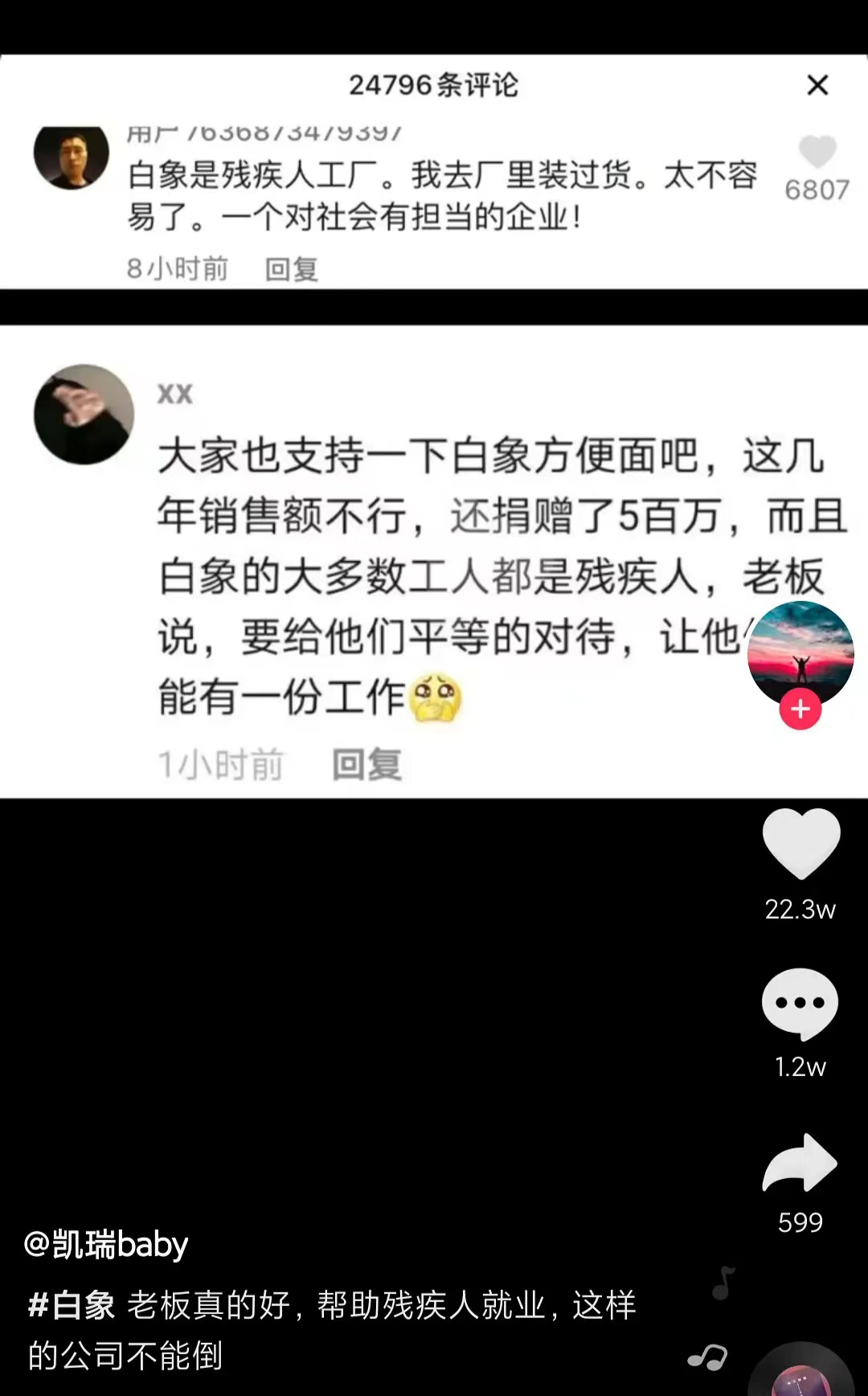This screenshot has height=1396, width=868.
Task: Follow the author with the red plus button
Action: tap(800, 709)
